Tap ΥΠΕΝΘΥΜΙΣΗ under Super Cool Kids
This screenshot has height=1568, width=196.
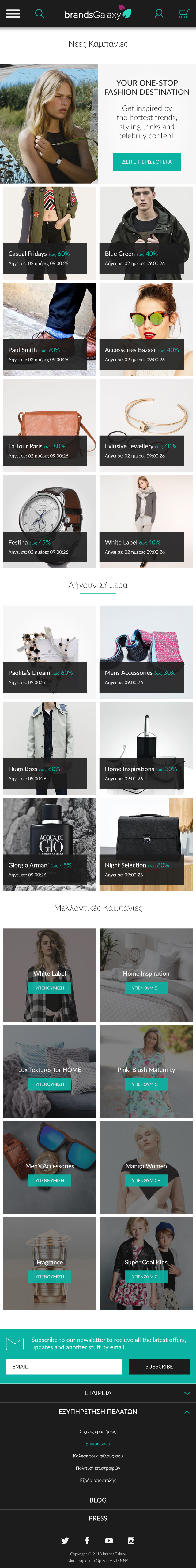point(146,1277)
